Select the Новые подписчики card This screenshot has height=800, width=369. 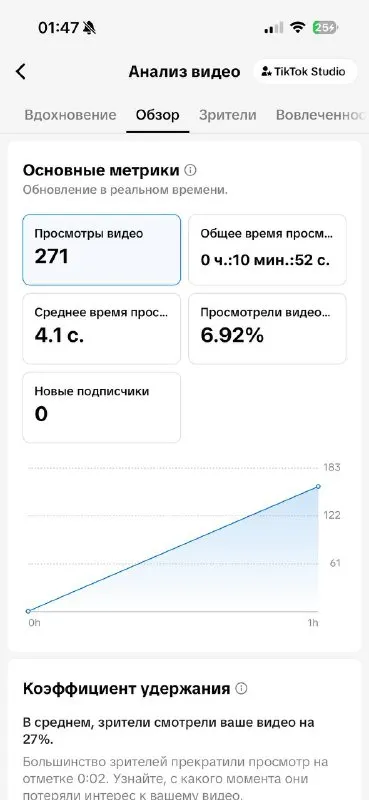coord(102,407)
